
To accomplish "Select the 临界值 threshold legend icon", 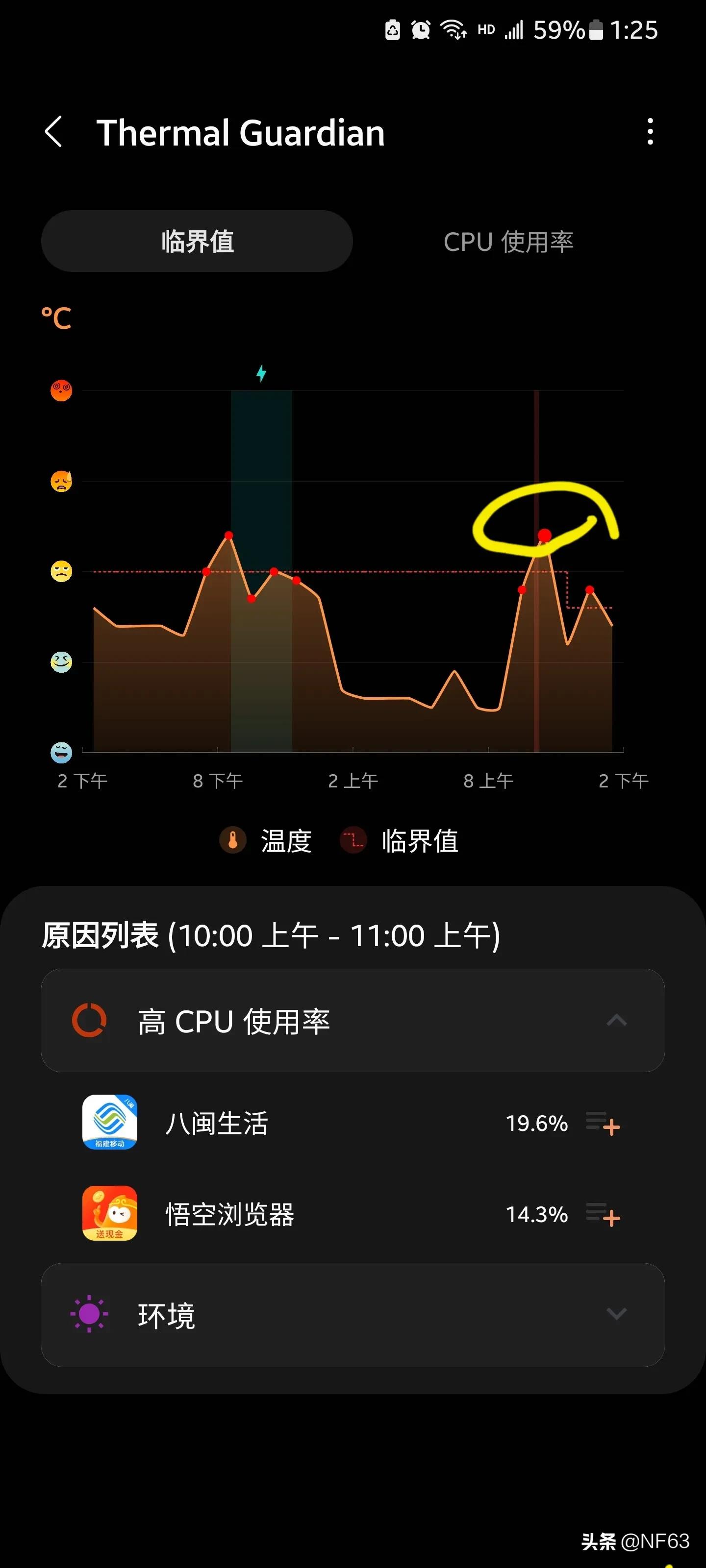I will (x=352, y=840).
